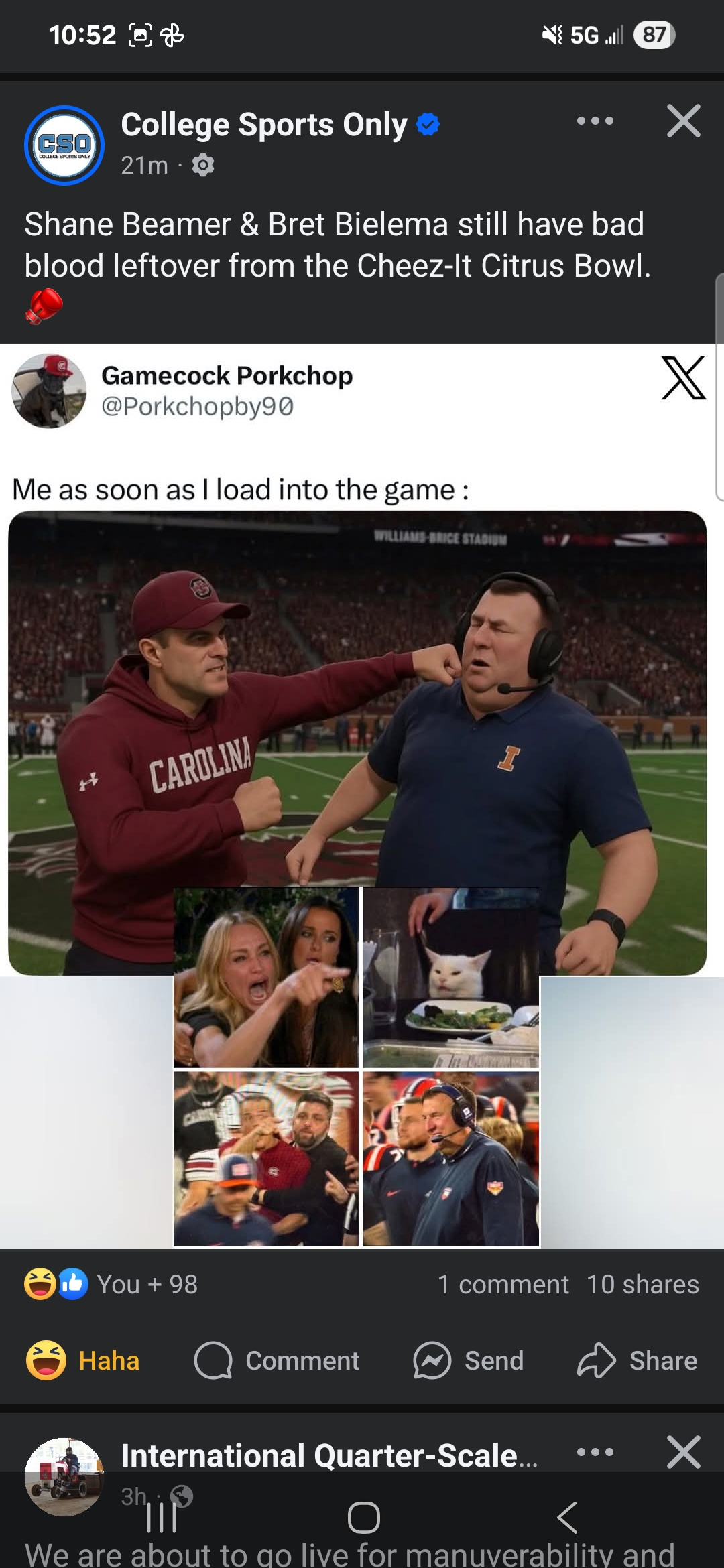This screenshot has height=1568, width=724.
Task: Tap the laughing reaction emoji in the reactions row
Action: [39, 1281]
